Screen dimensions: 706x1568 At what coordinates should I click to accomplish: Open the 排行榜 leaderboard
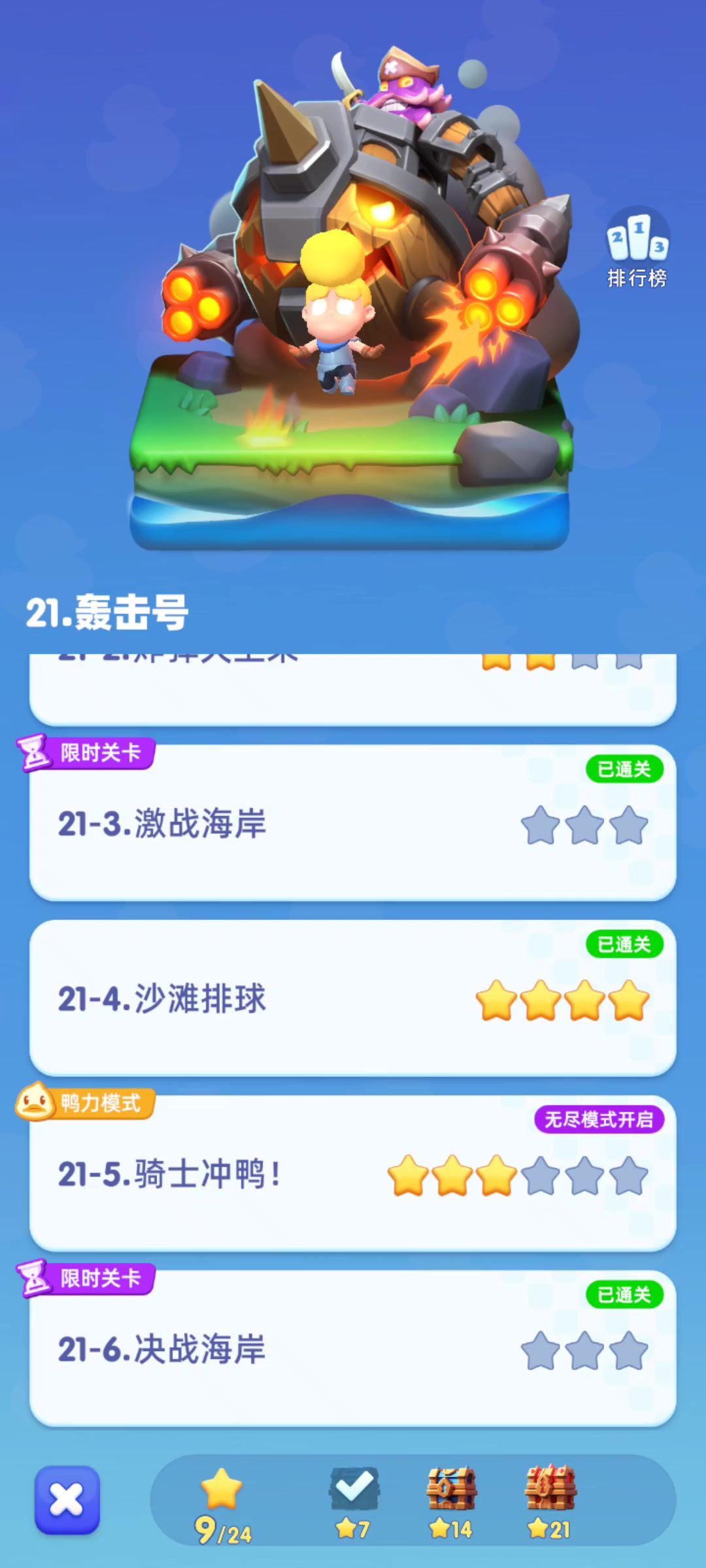637,249
